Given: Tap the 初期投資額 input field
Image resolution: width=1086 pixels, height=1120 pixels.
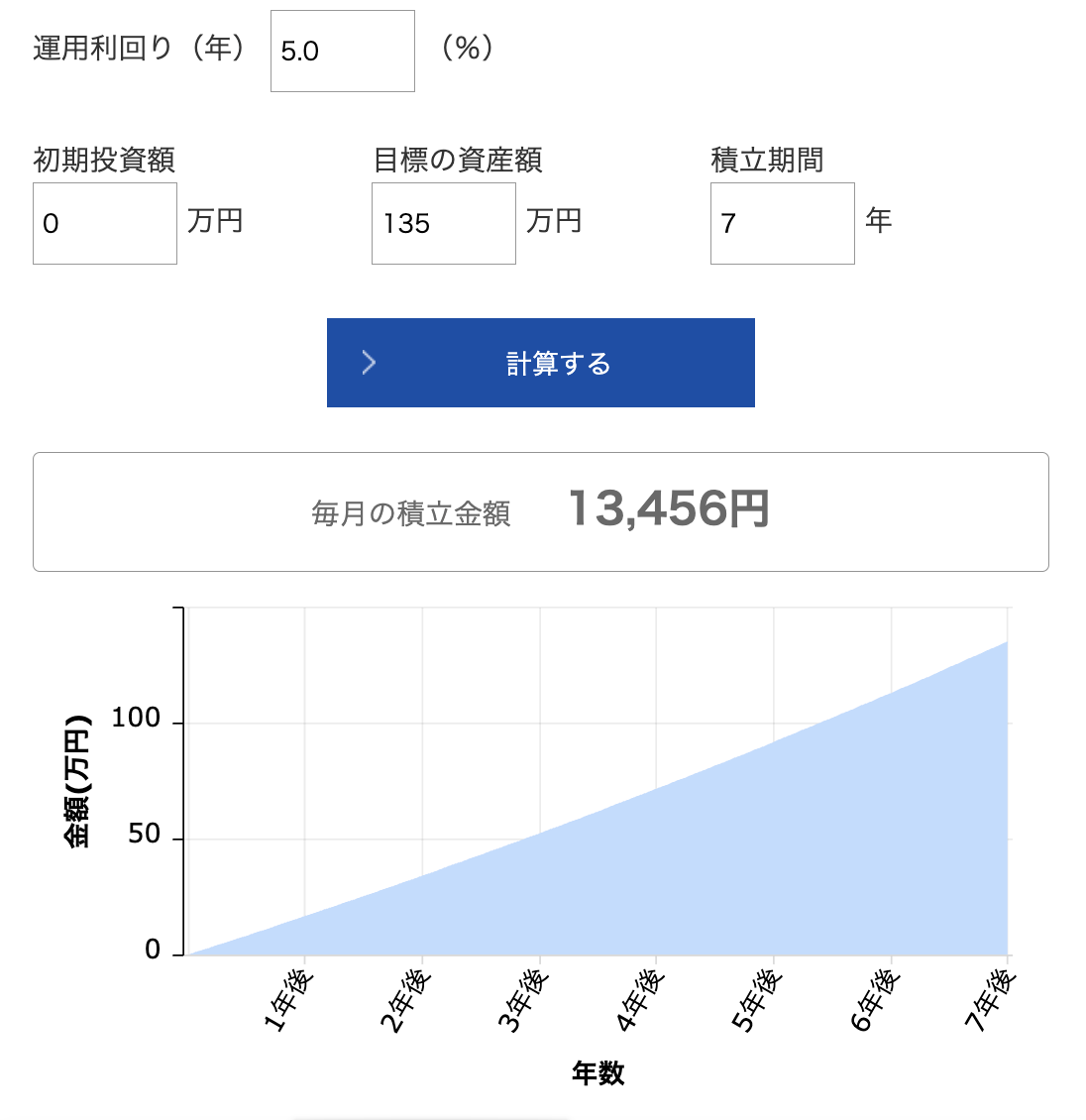Looking at the screenshot, I should (105, 223).
